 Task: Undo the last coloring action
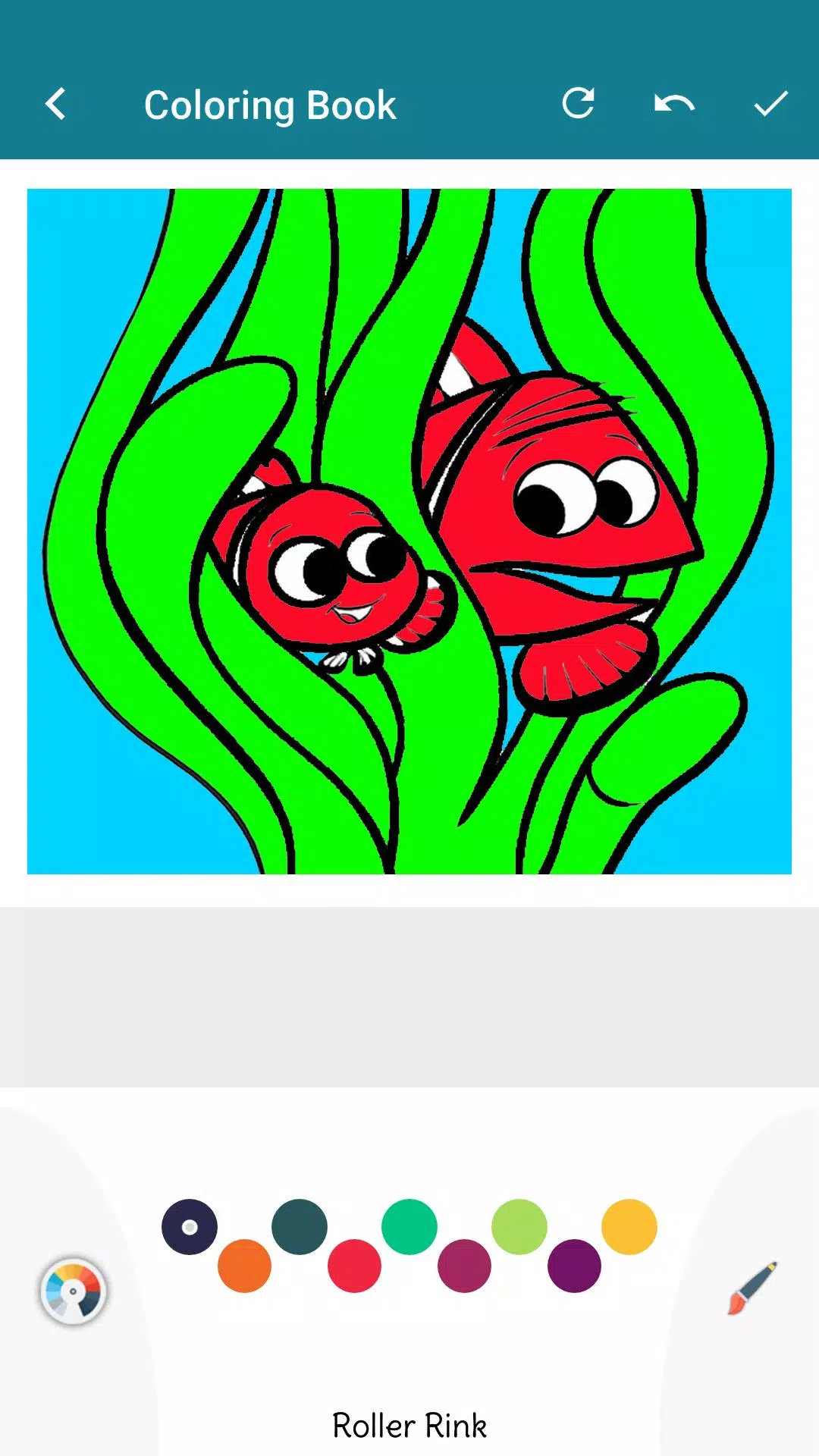pos(674,104)
